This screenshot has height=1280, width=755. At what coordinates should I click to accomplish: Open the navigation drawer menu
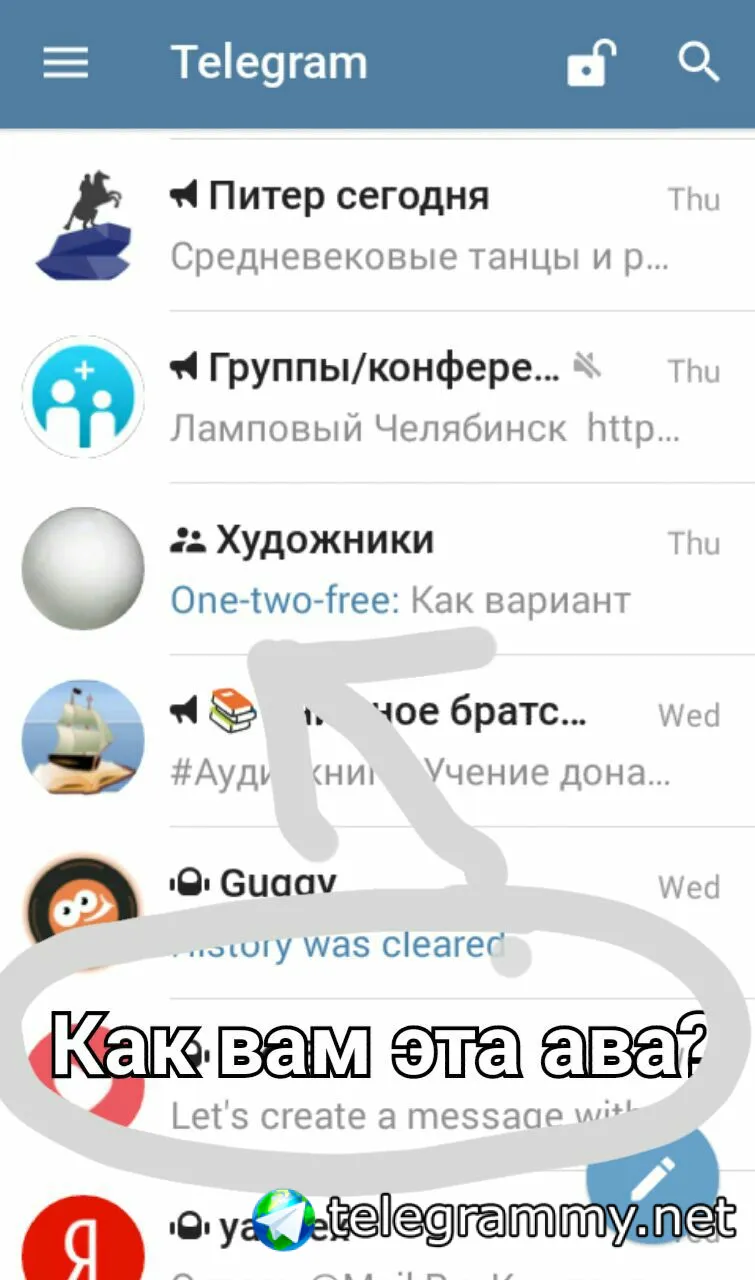point(66,64)
